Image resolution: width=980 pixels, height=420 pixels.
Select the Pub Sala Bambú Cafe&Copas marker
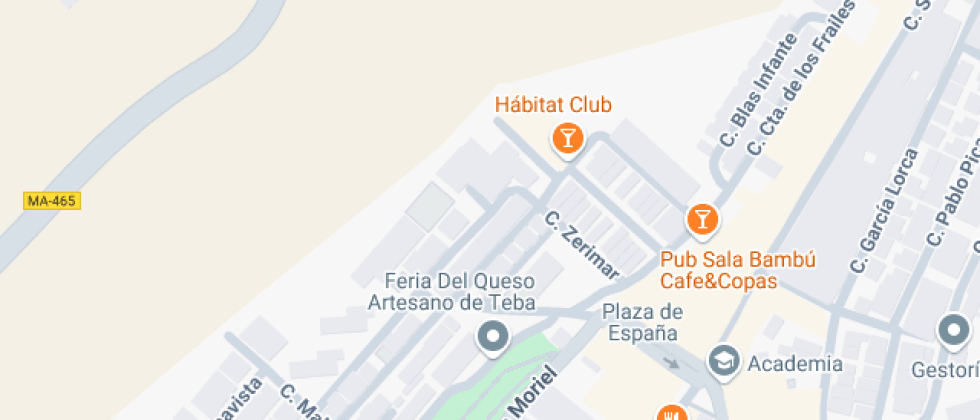[x=702, y=218]
